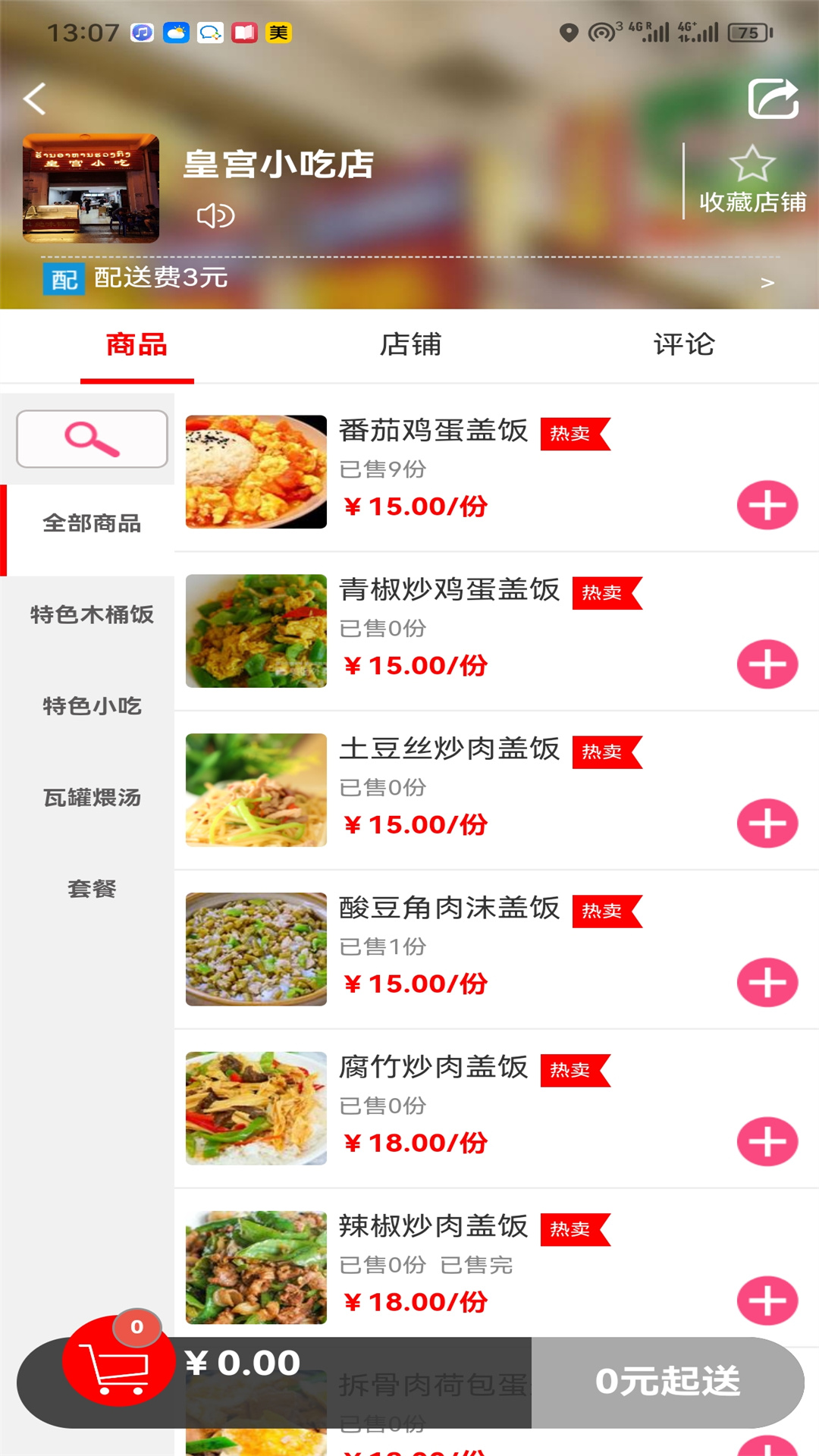Add 番茄鸡蛋盖饭 to cart

click(767, 505)
